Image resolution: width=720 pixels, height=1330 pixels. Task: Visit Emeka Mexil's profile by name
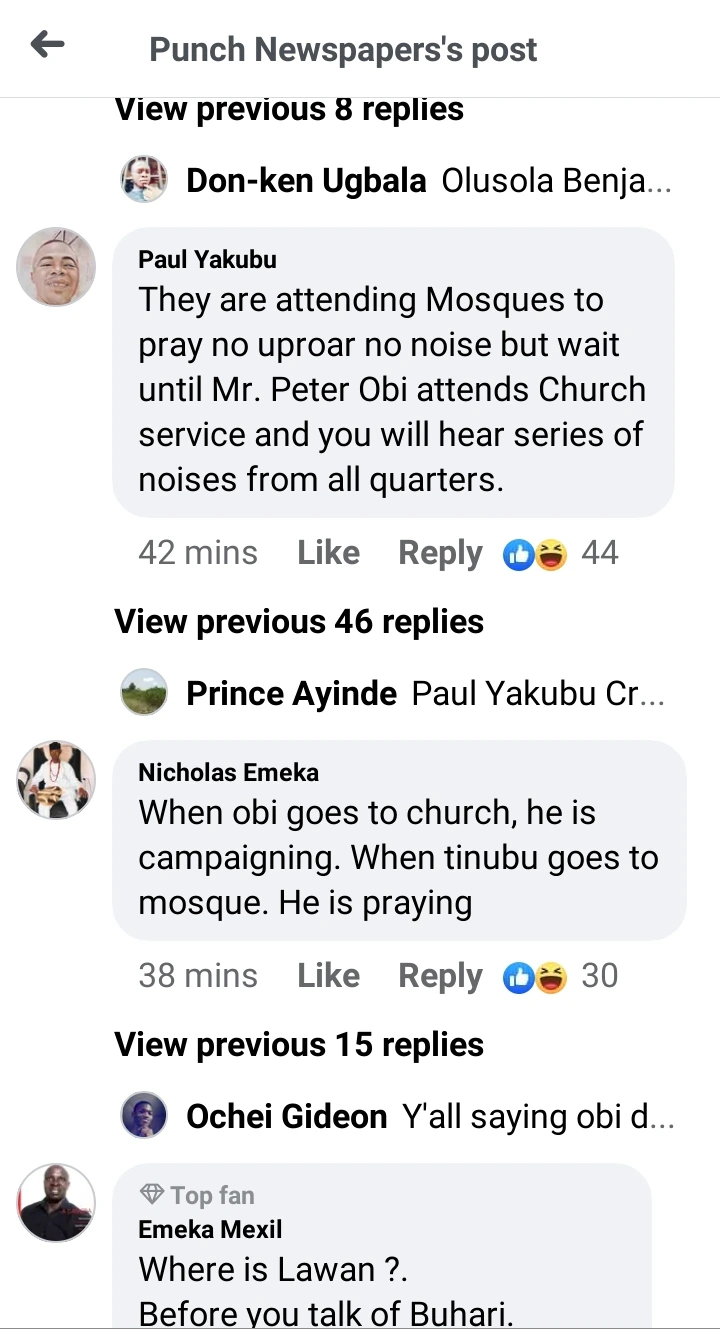(210, 1229)
